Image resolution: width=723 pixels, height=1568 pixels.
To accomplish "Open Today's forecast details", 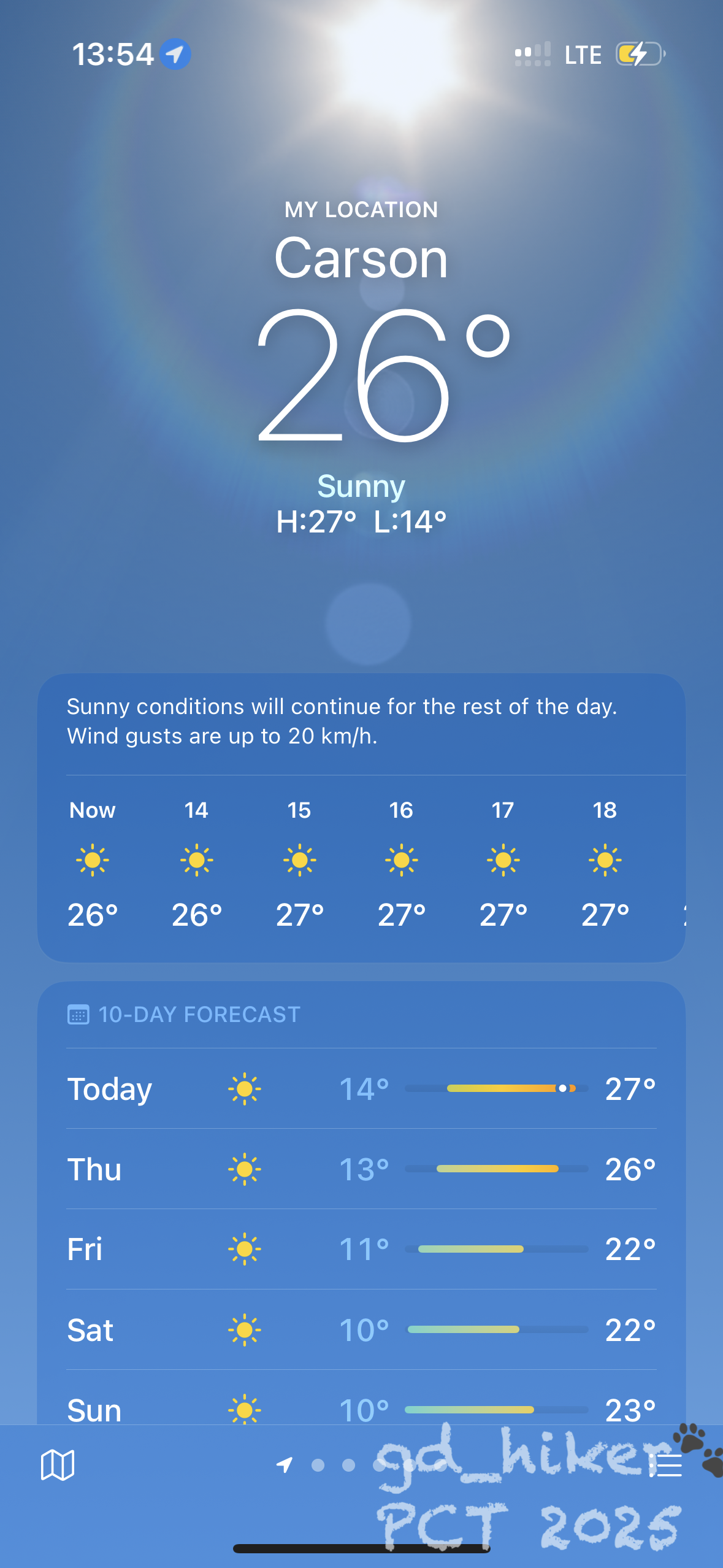I will tap(361, 1089).
